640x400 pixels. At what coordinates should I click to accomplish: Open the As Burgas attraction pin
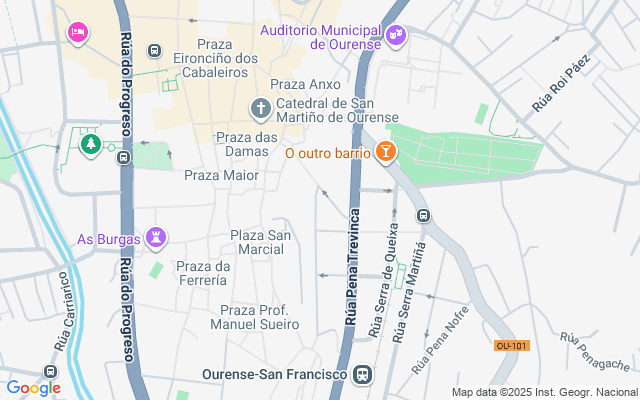tap(155, 238)
